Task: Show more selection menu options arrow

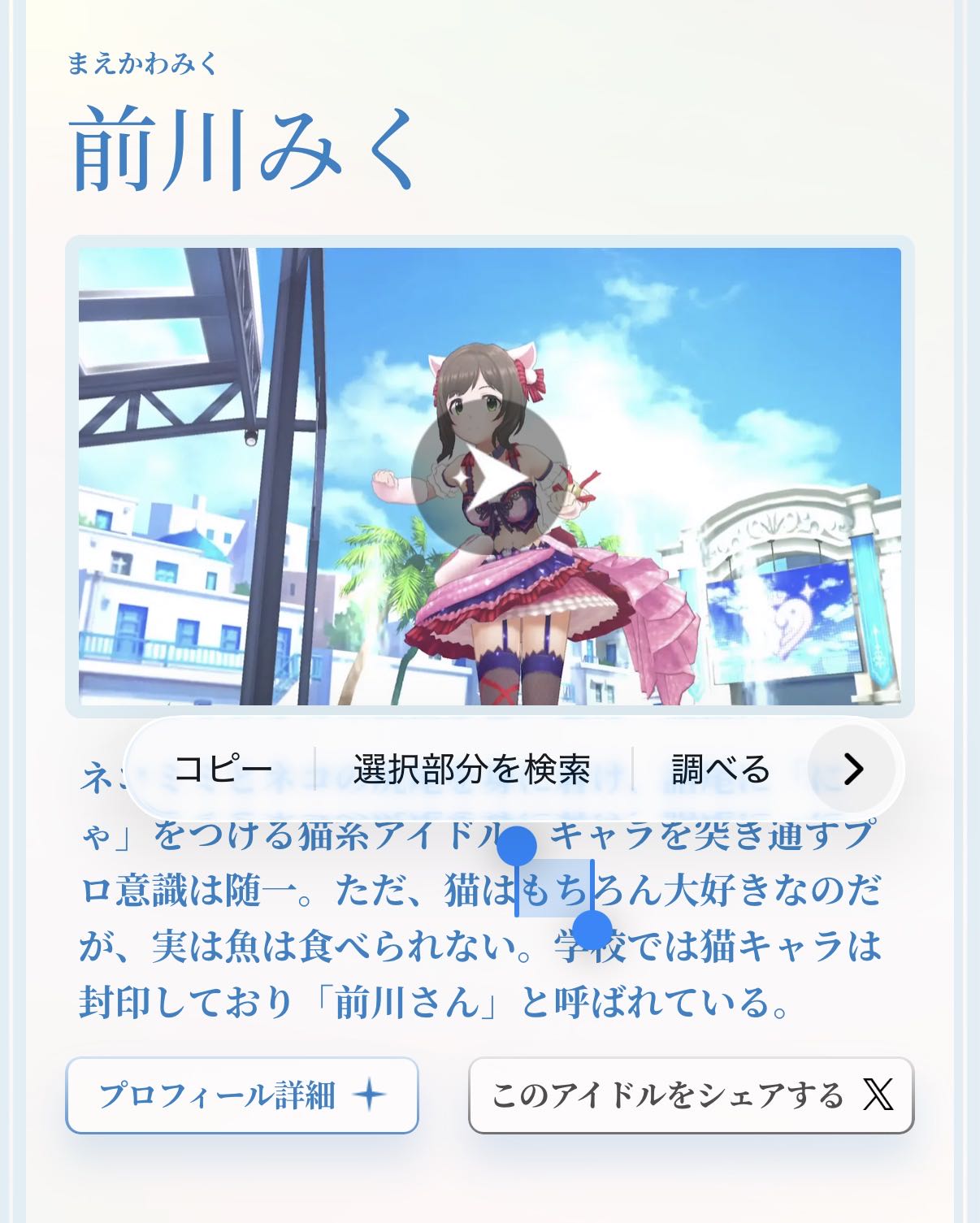Action: coord(852,769)
